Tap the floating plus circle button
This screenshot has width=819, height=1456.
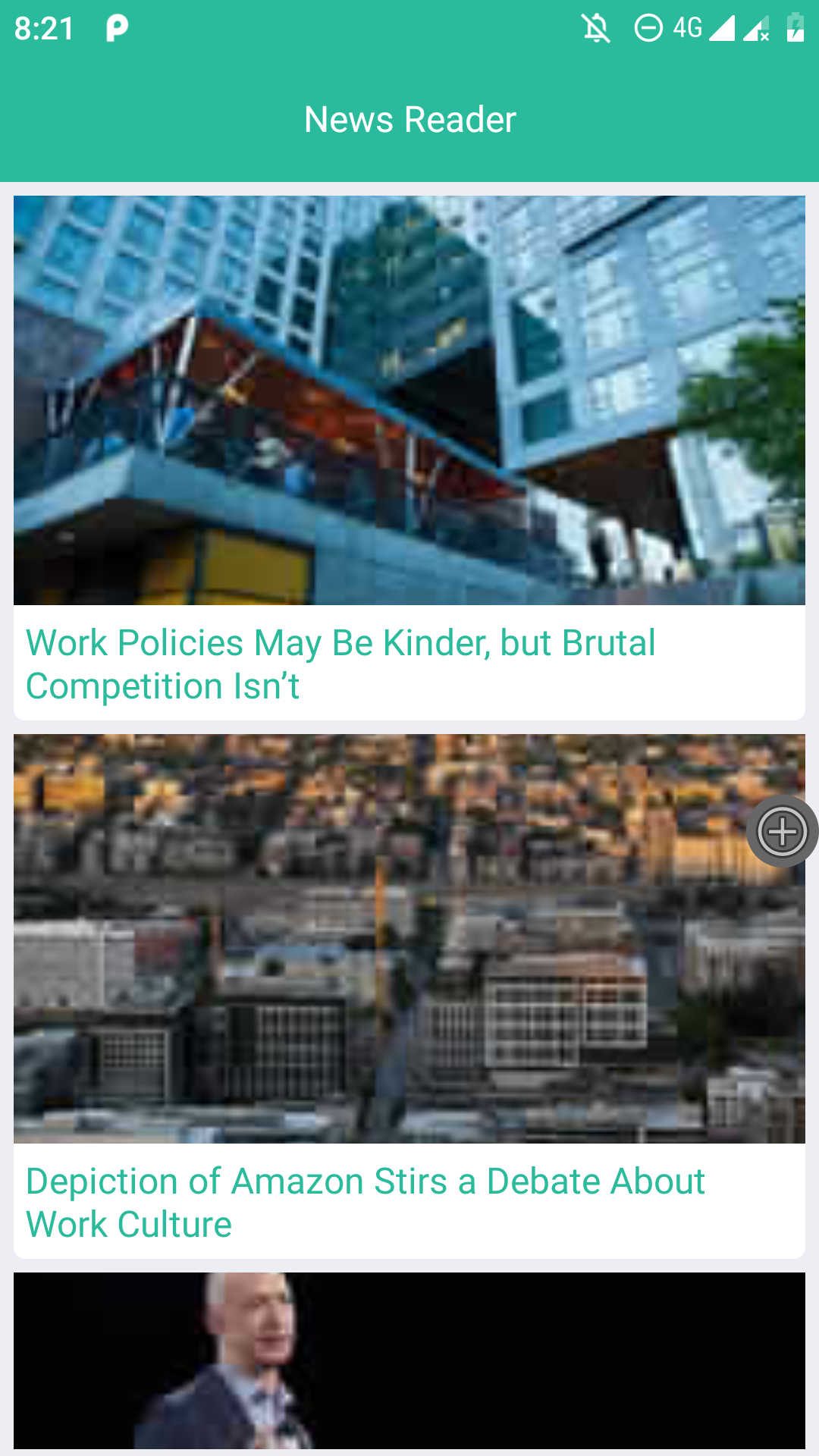click(x=783, y=832)
